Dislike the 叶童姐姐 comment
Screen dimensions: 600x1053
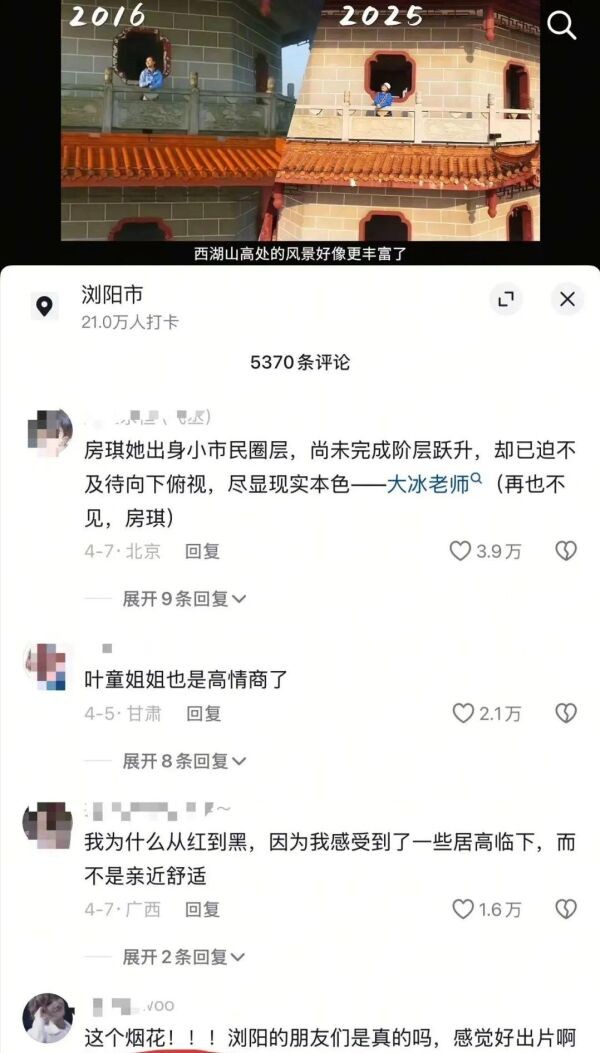[x=566, y=713]
